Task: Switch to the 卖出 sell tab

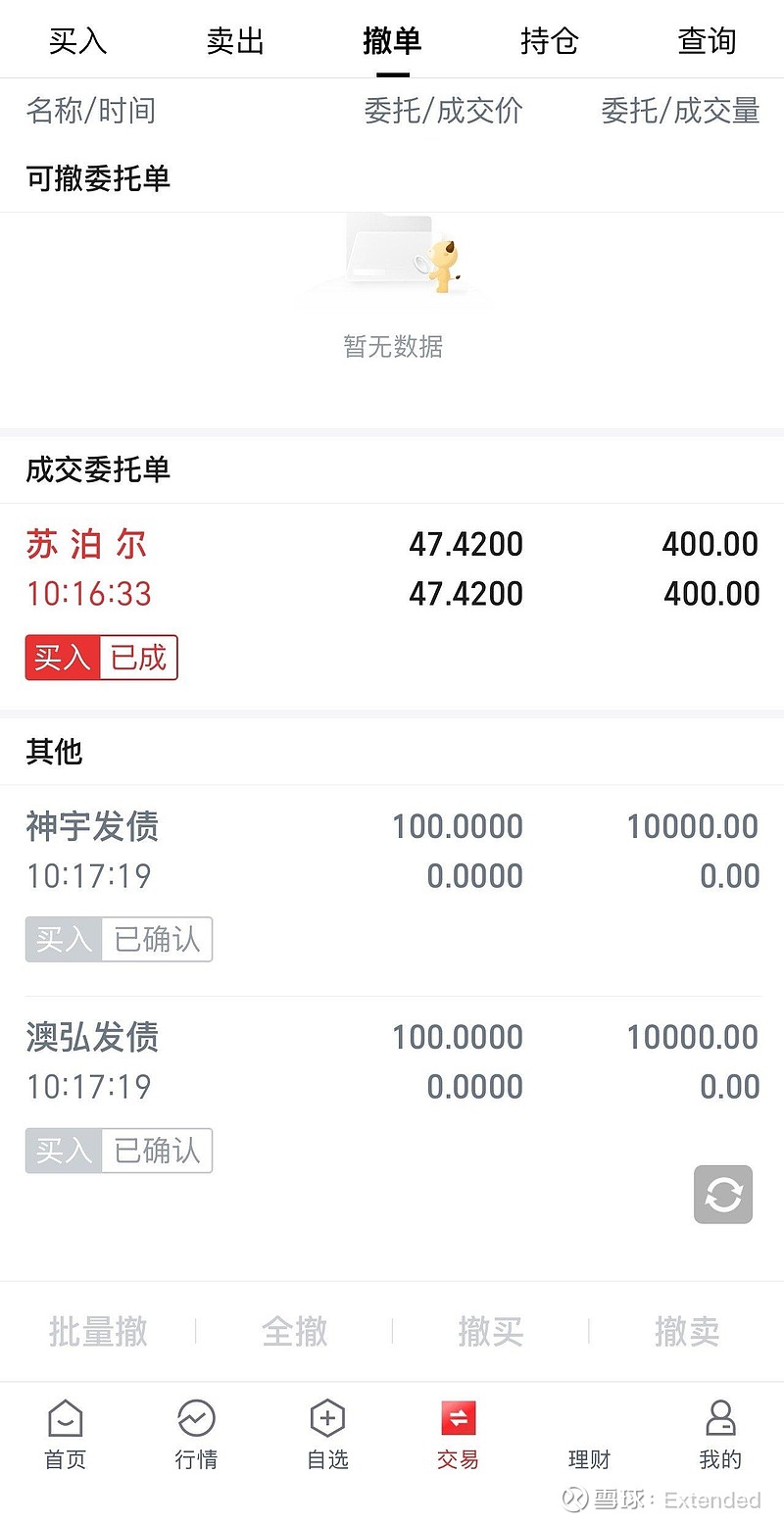Action: pyautogui.click(x=234, y=41)
